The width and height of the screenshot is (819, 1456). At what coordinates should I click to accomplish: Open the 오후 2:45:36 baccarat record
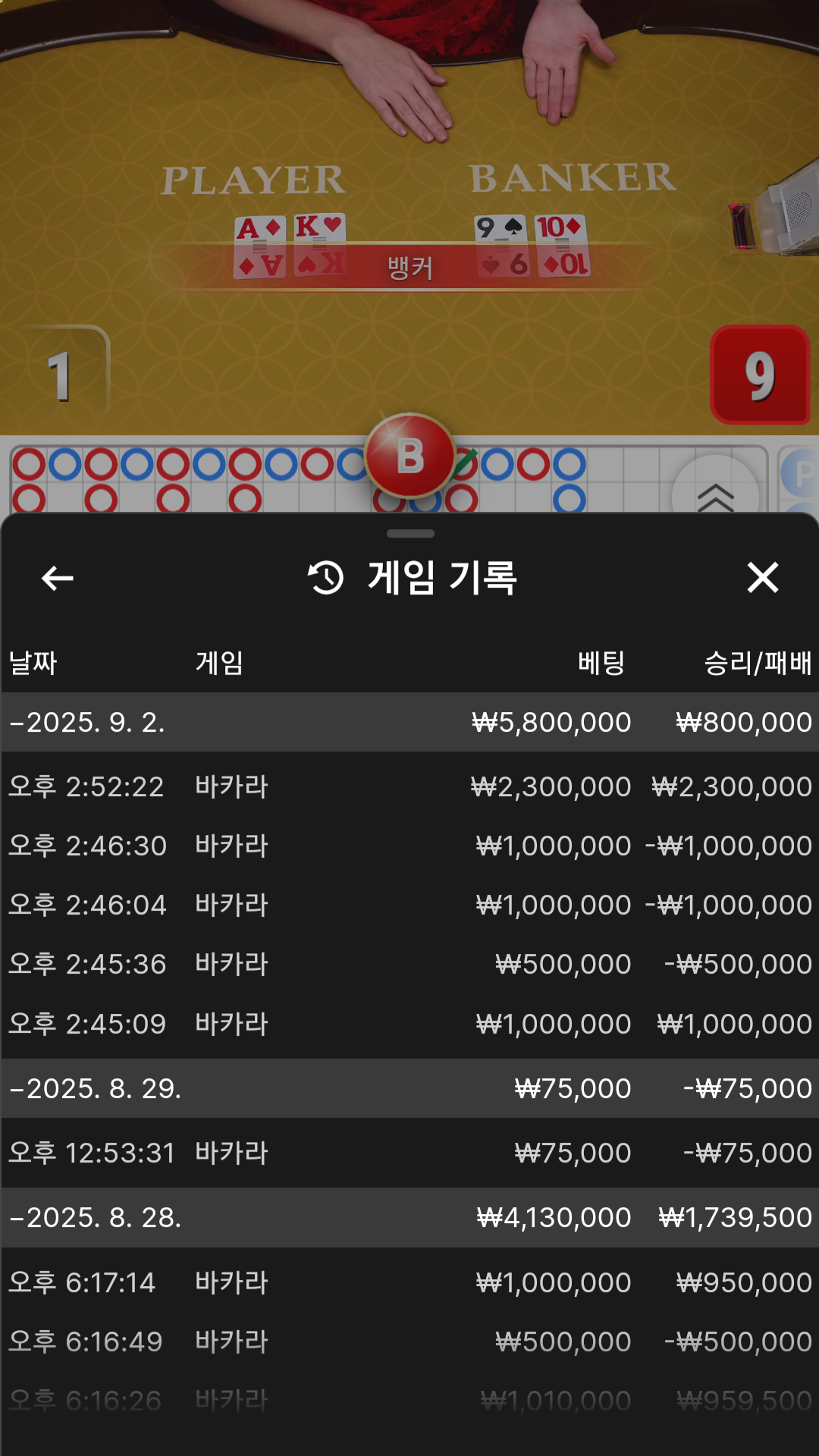click(x=409, y=964)
